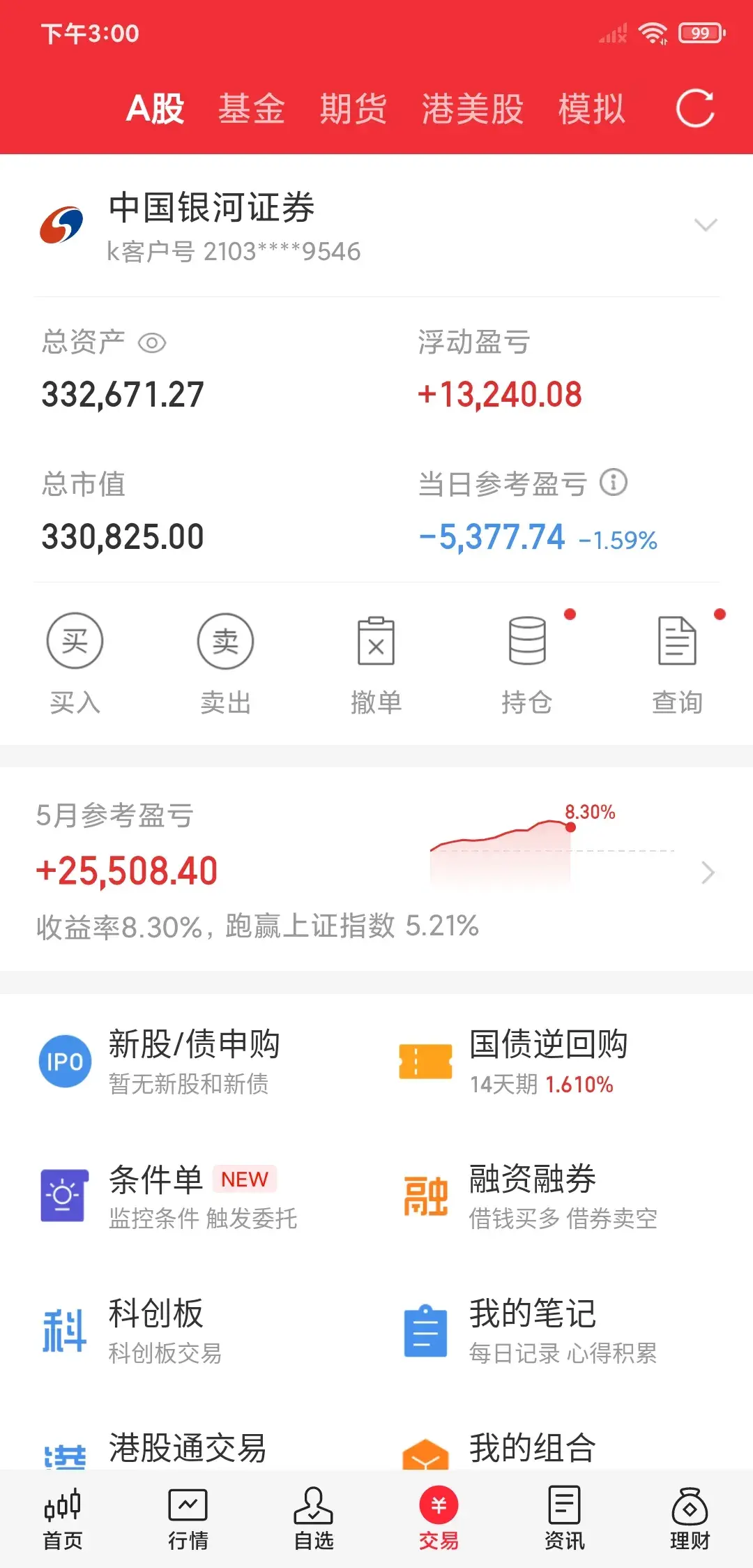Switch to the 期货 tab
Image resolution: width=753 pixels, height=1568 pixels.
tap(353, 109)
